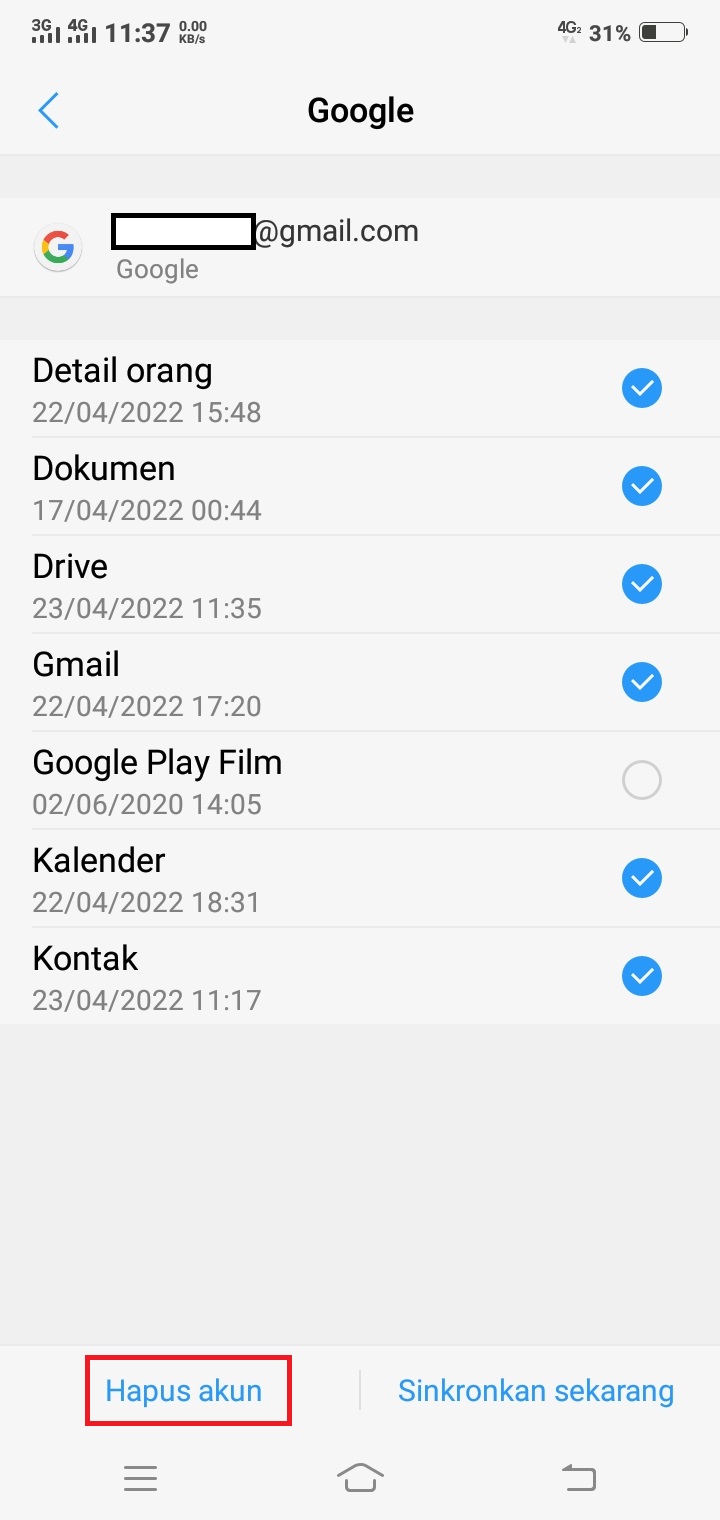Go back using the top-left arrow
The width and height of the screenshot is (720, 1520).
click(48, 111)
